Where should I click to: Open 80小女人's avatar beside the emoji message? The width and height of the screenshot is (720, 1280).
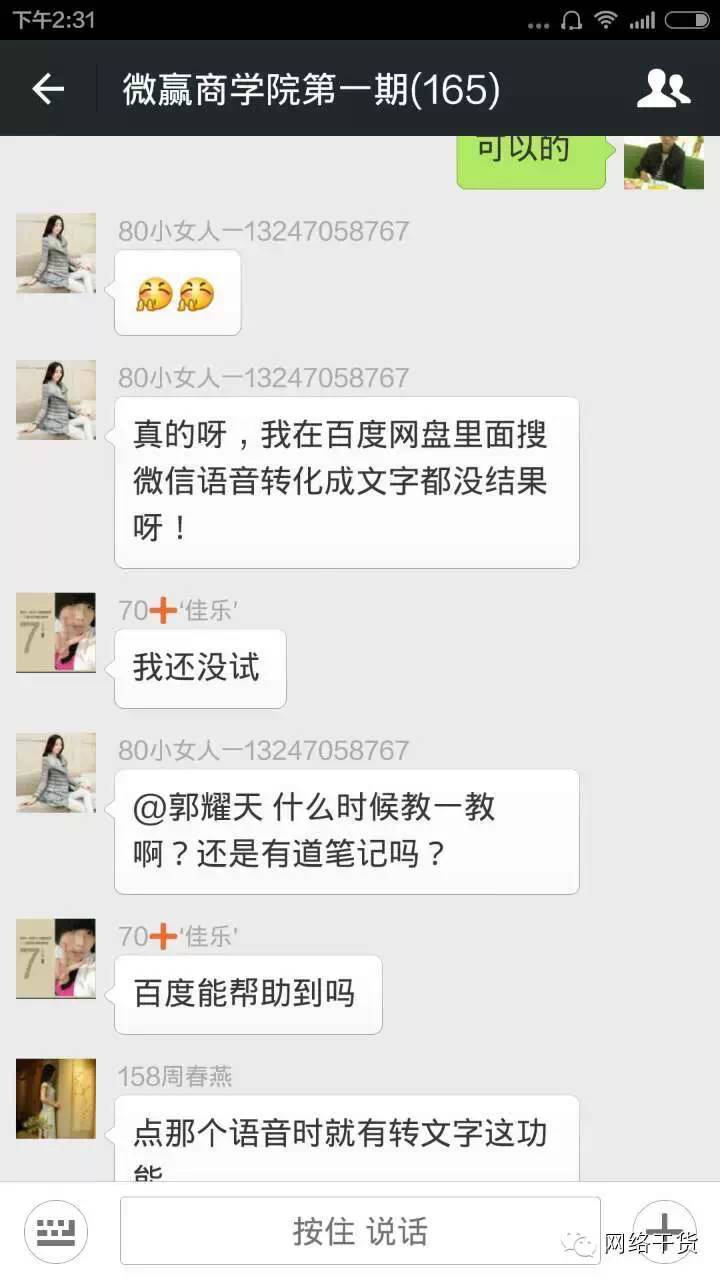(x=56, y=253)
